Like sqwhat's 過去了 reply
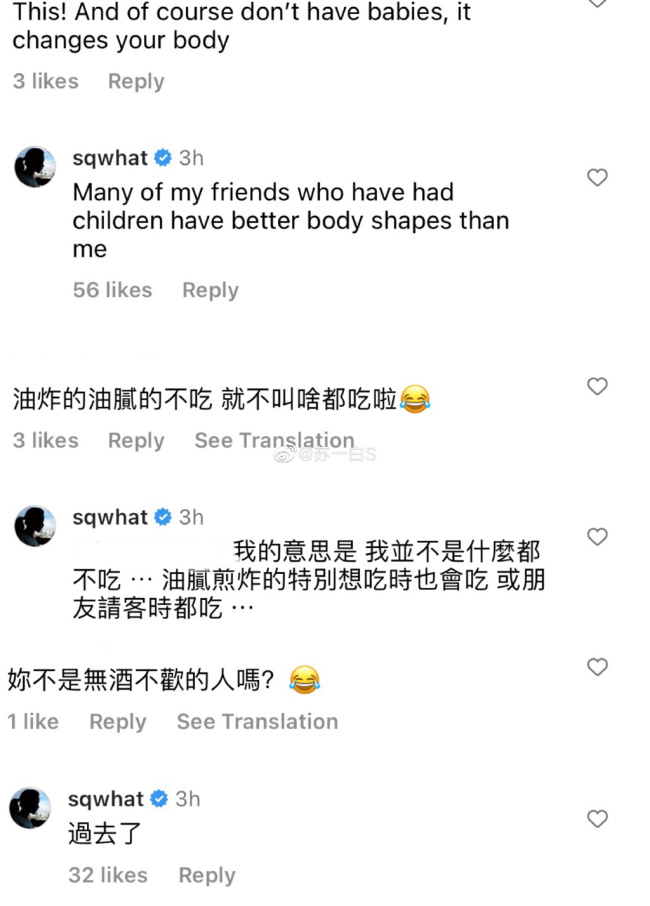This screenshot has height=906, width=650. tap(597, 819)
